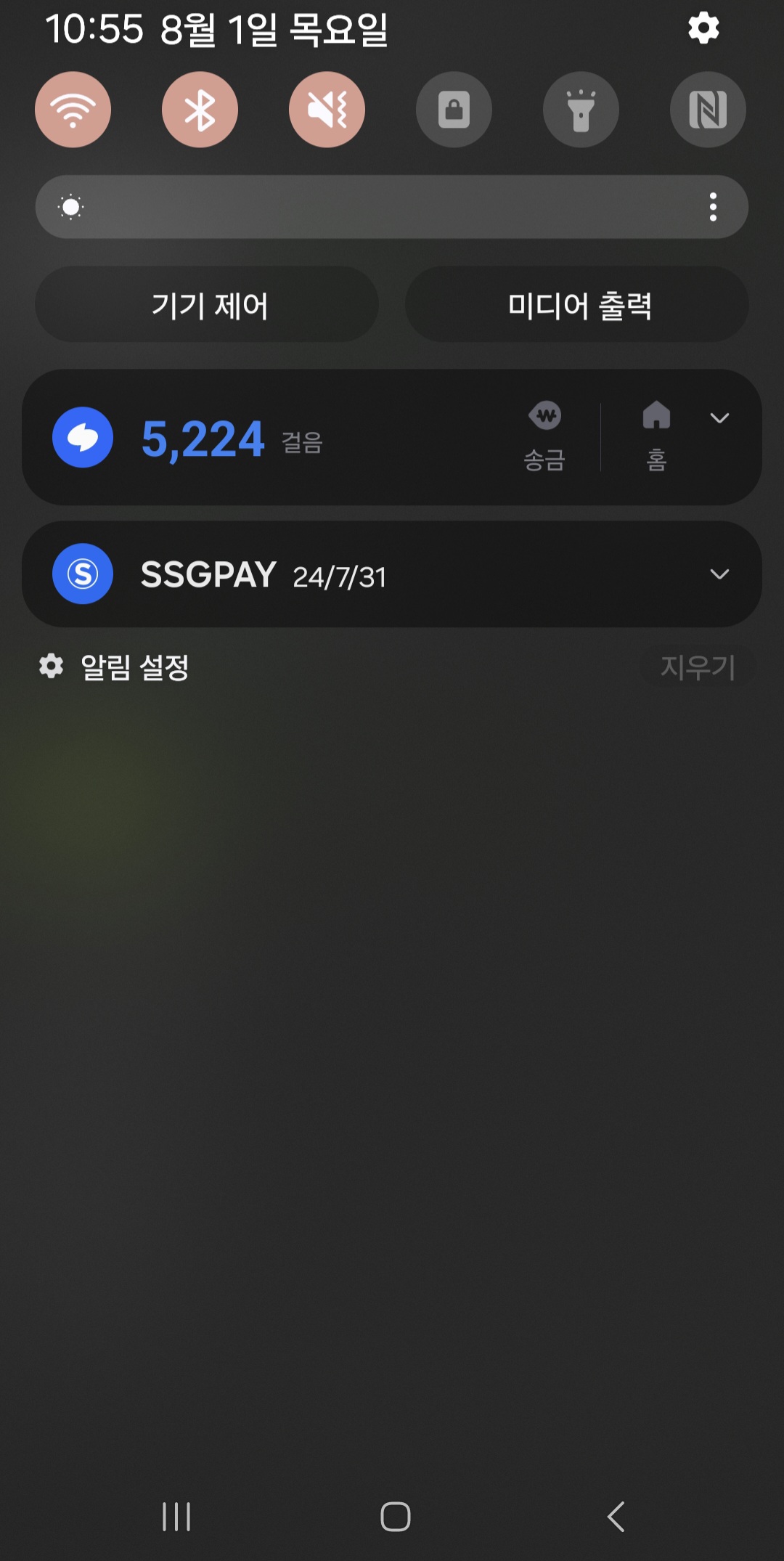Enable the NFC toggle
The height and width of the screenshot is (1561, 784).
708,110
